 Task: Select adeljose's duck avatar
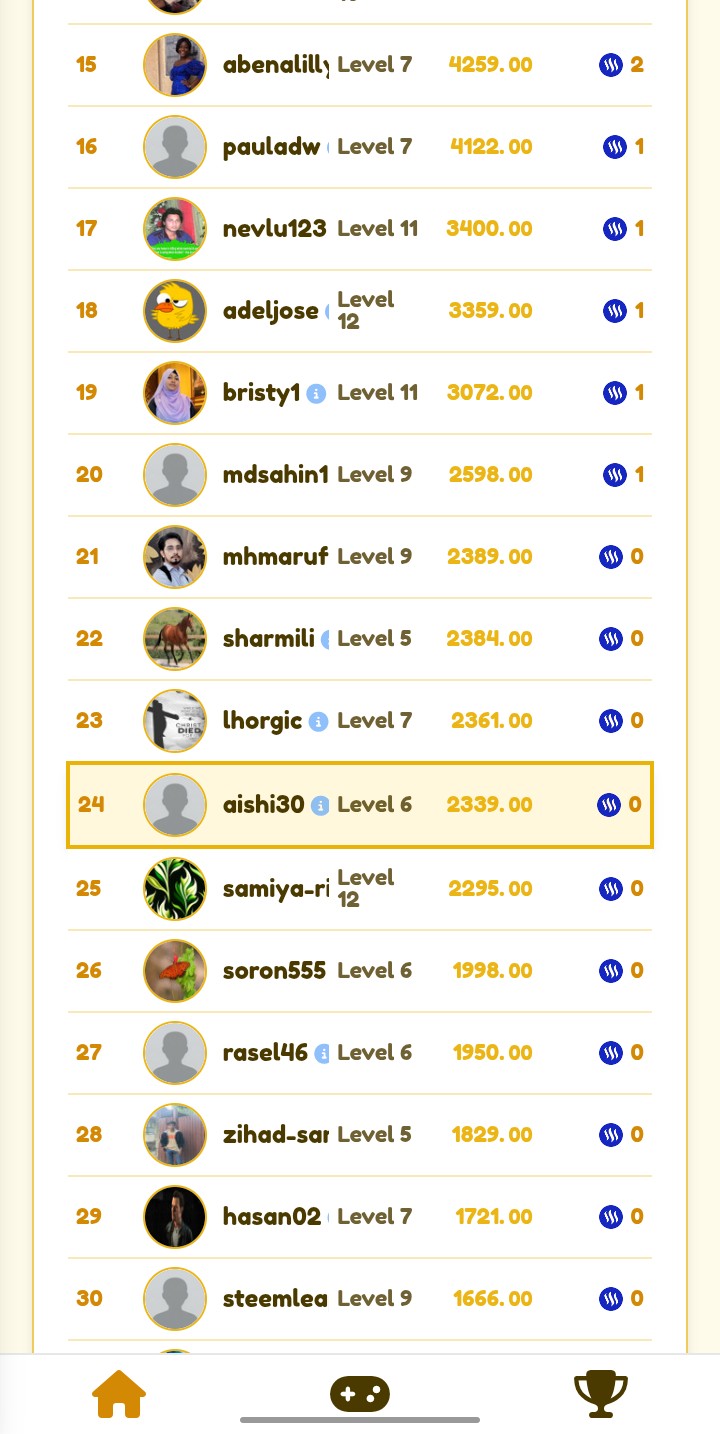(x=175, y=311)
